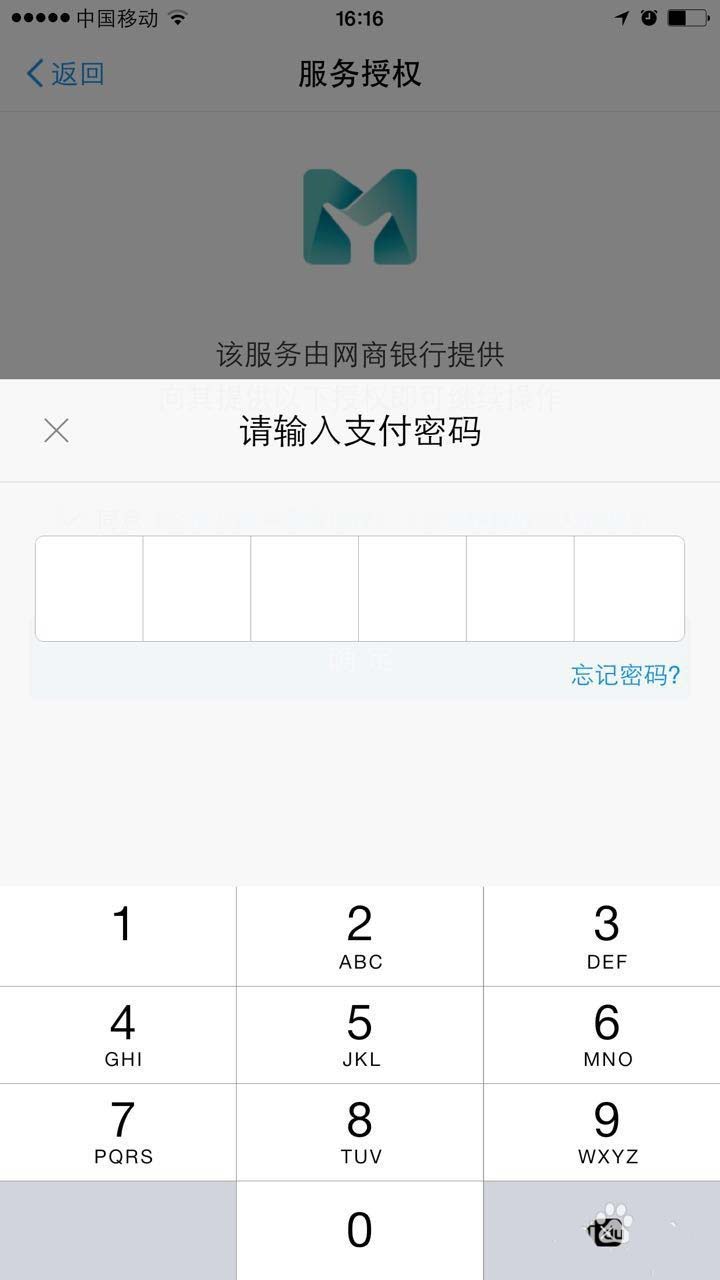
Task: Enter digit 8 on the keypad
Action: click(x=360, y=1131)
